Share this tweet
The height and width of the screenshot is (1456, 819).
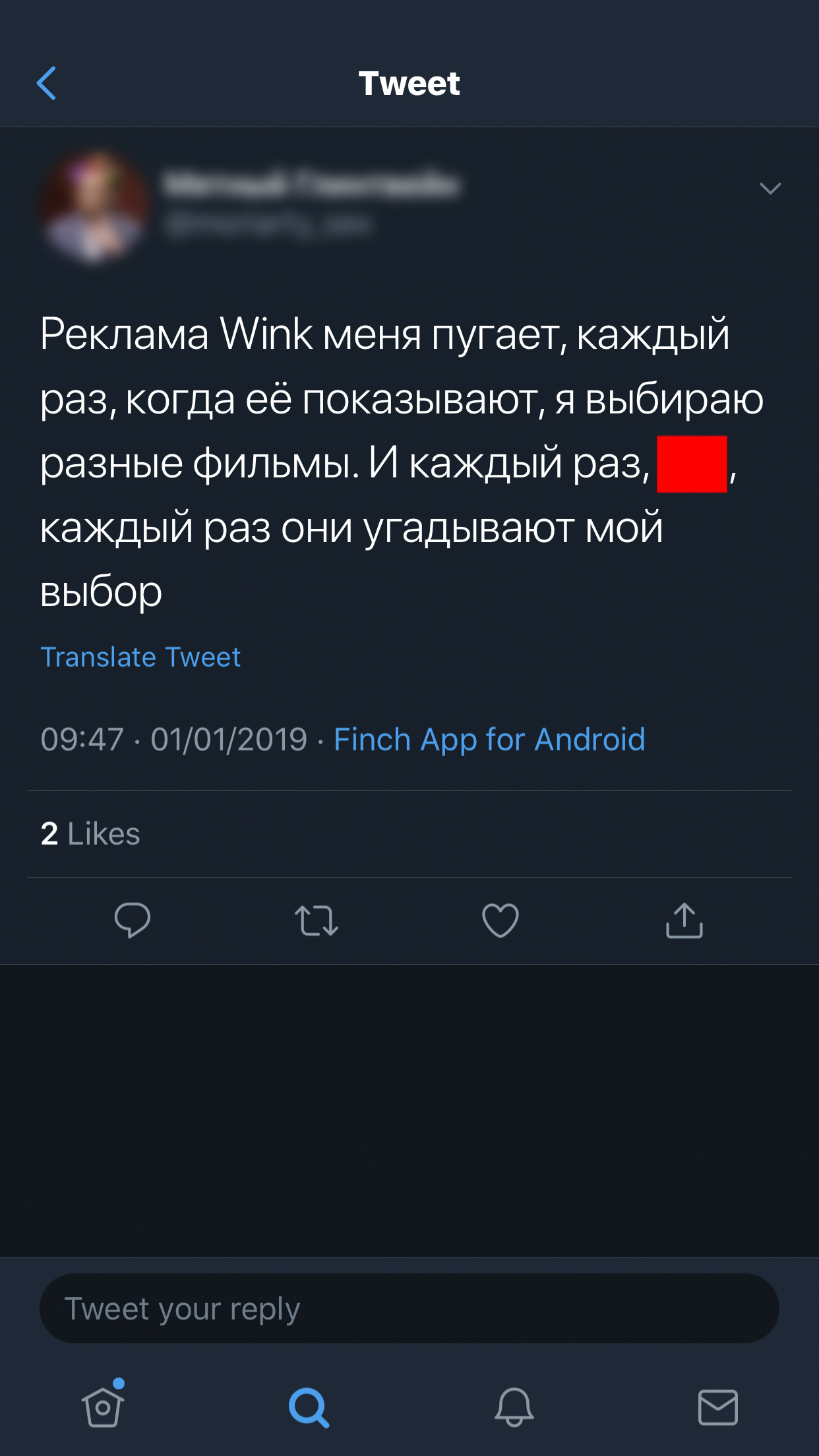coord(684,921)
